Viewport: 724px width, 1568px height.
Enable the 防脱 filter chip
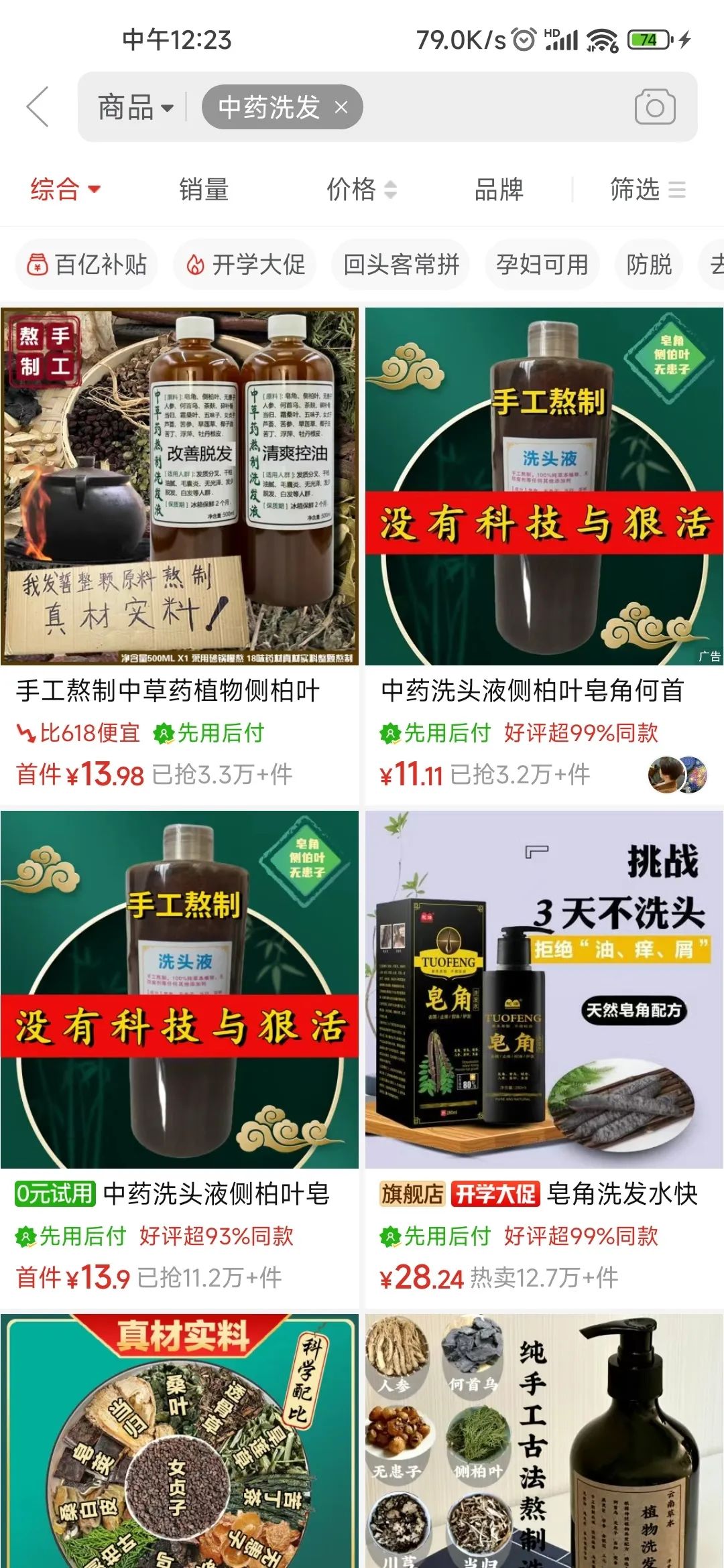click(648, 264)
